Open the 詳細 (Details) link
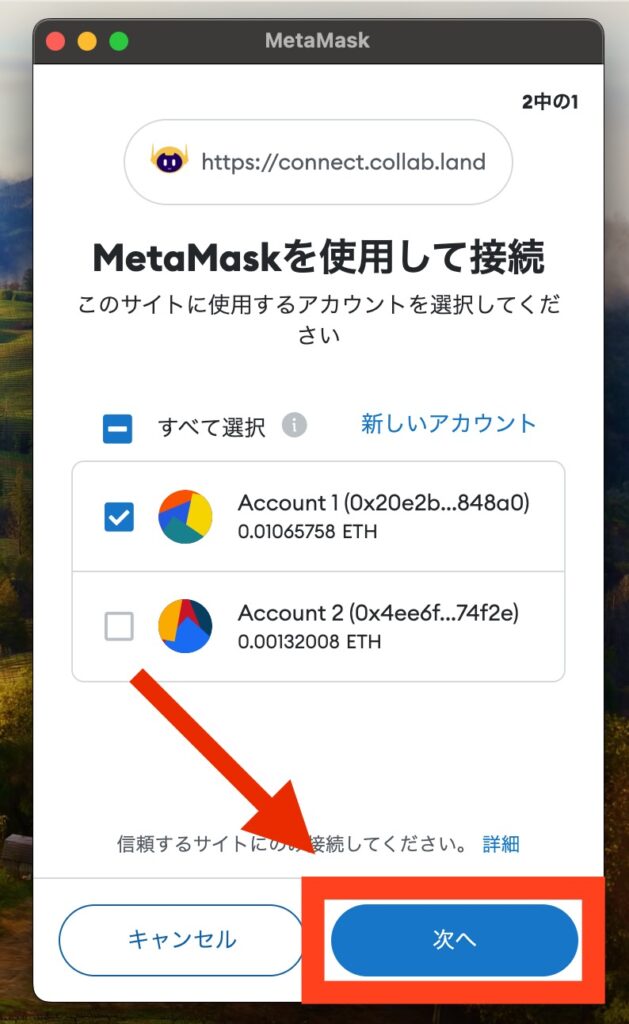Image resolution: width=629 pixels, height=1024 pixels. click(501, 844)
